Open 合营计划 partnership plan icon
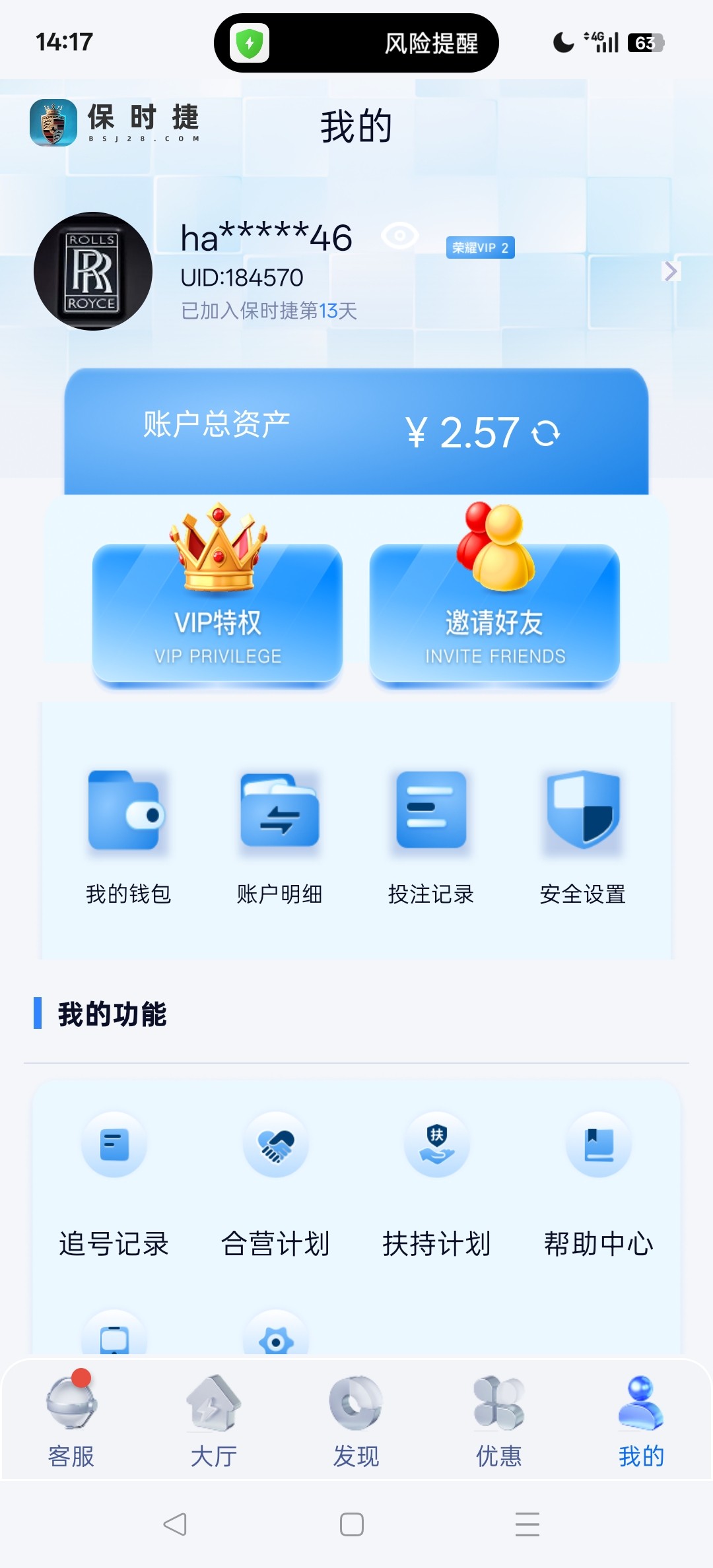713x1568 pixels. (x=277, y=1146)
